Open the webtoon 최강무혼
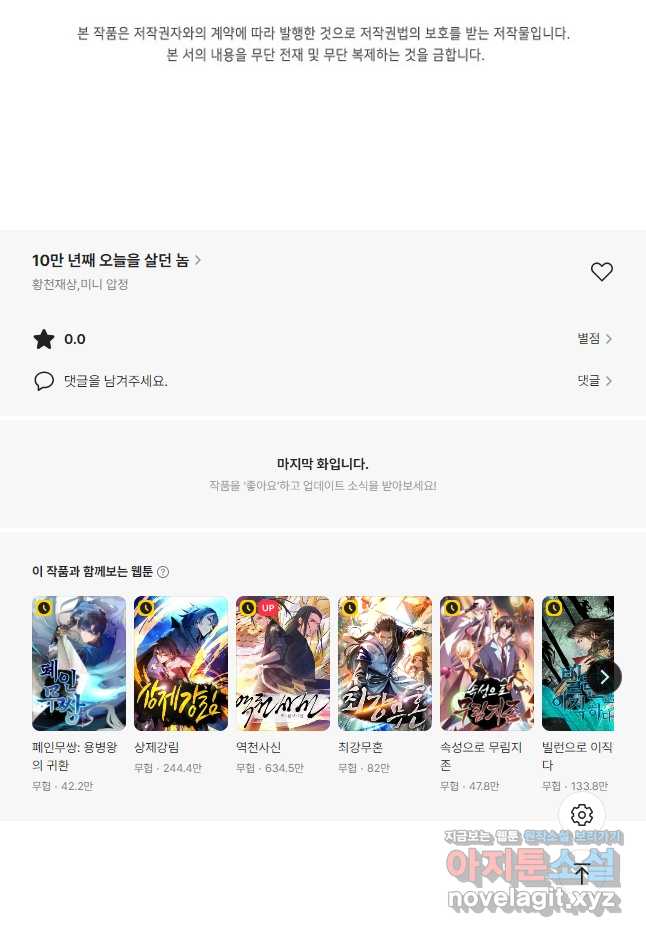The width and height of the screenshot is (646, 937). coord(385,664)
